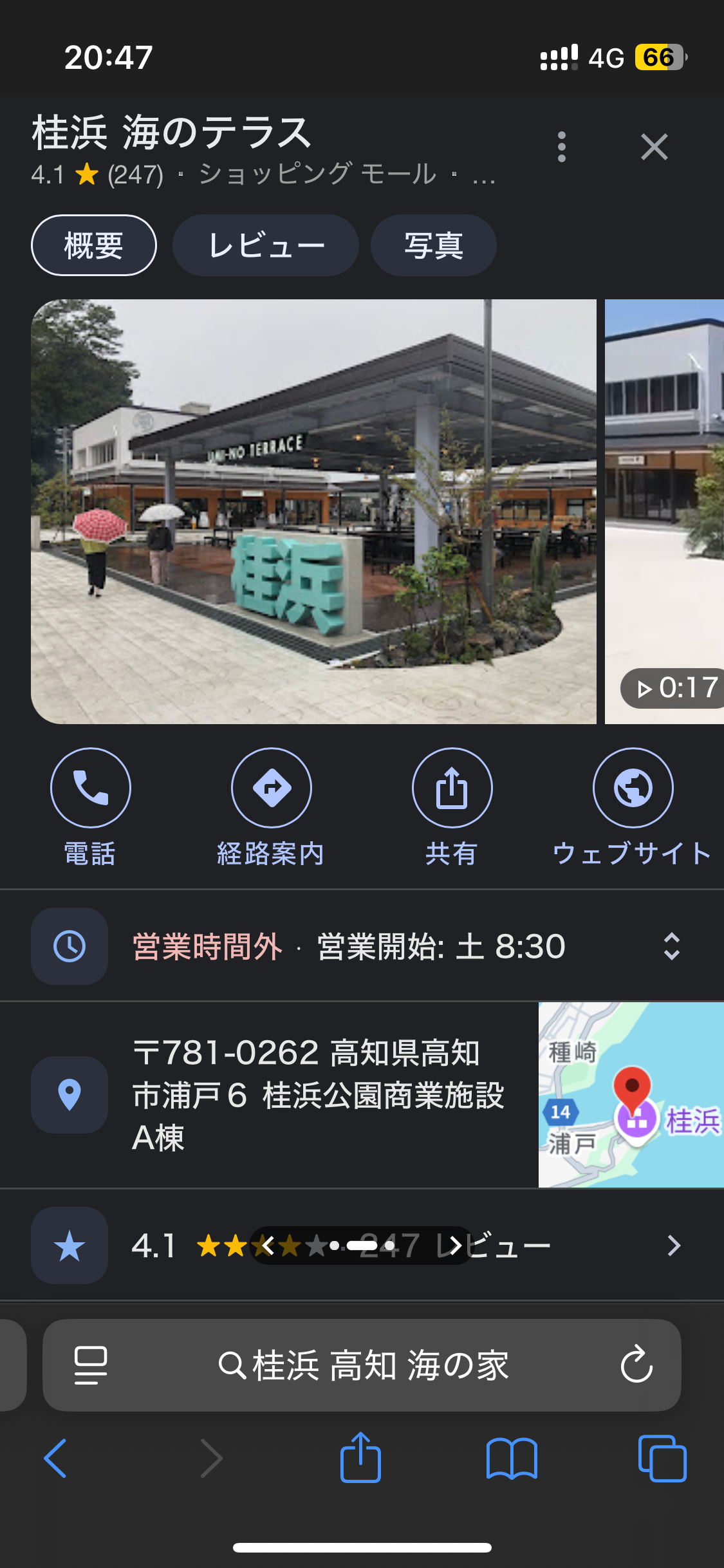Call the place with 電話 button
The image size is (724, 1568).
coord(91,787)
